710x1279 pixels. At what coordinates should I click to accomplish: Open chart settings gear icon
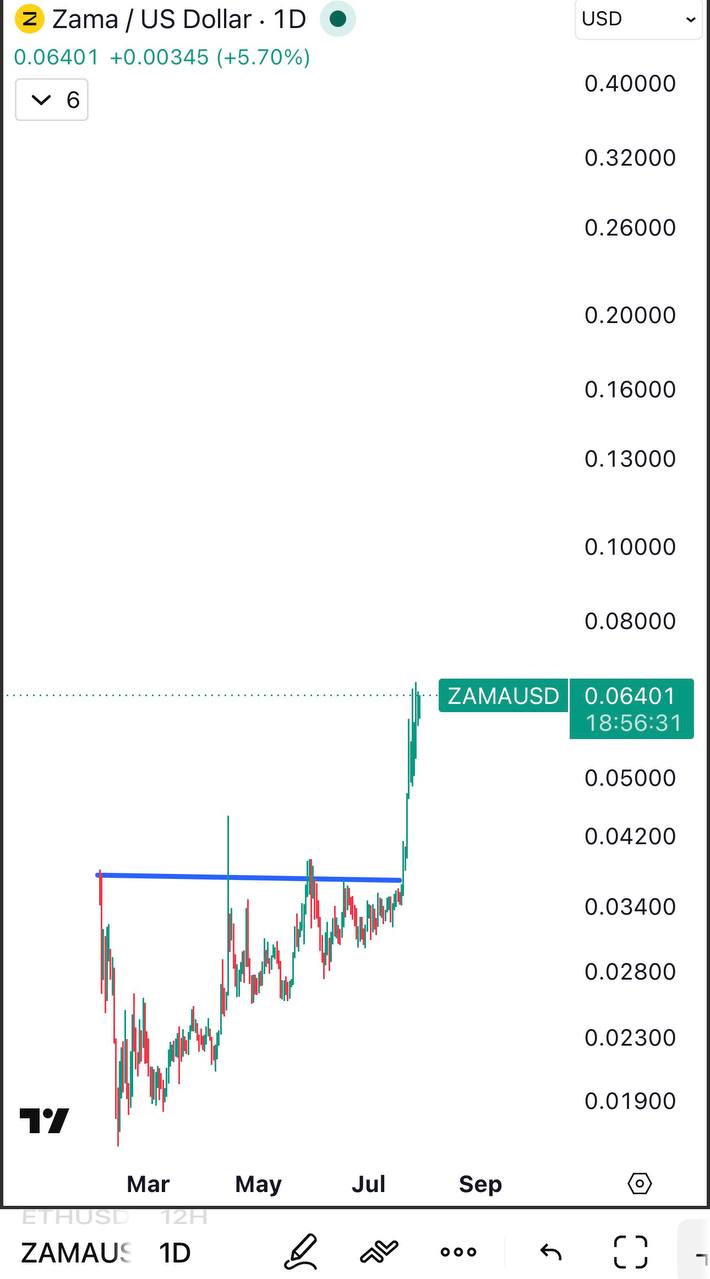click(x=640, y=1184)
